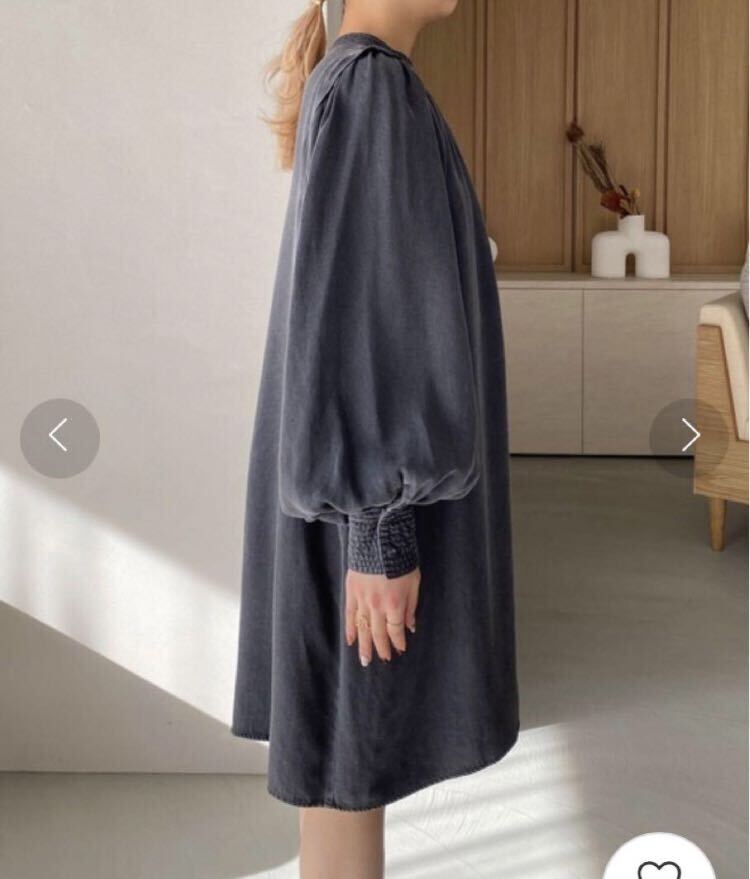This screenshot has width=750, height=879.
Task: Go to the previous product photo
Action: click(x=60, y=437)
